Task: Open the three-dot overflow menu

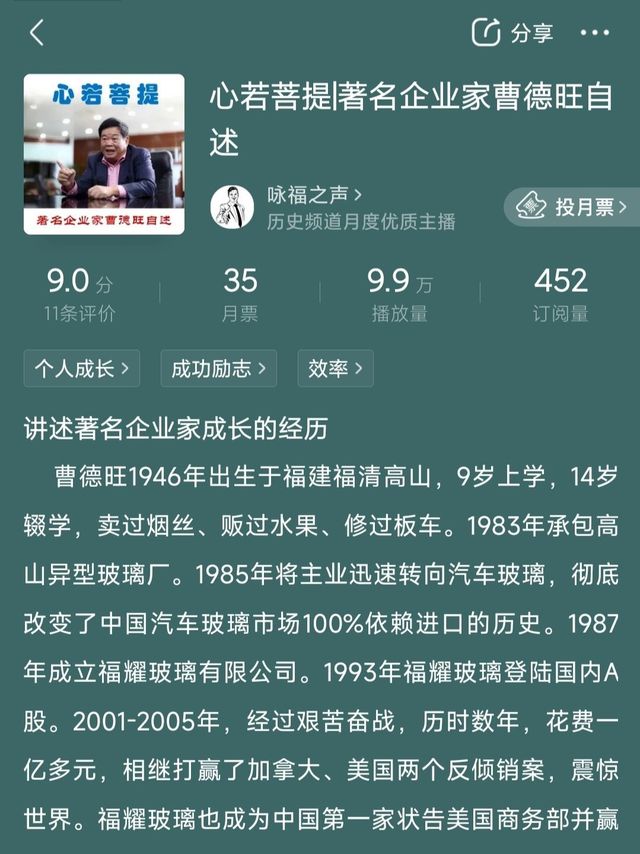Action: click(x=595, y=33)
